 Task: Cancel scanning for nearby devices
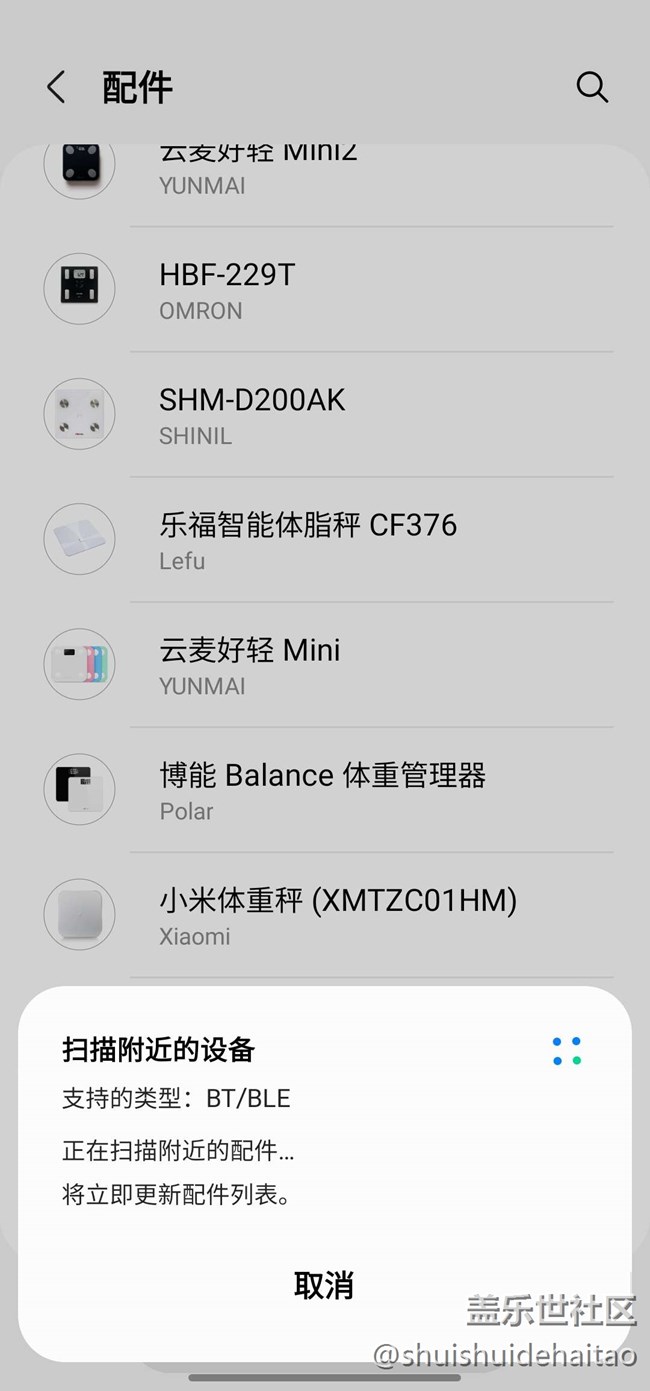(323, 1285)
